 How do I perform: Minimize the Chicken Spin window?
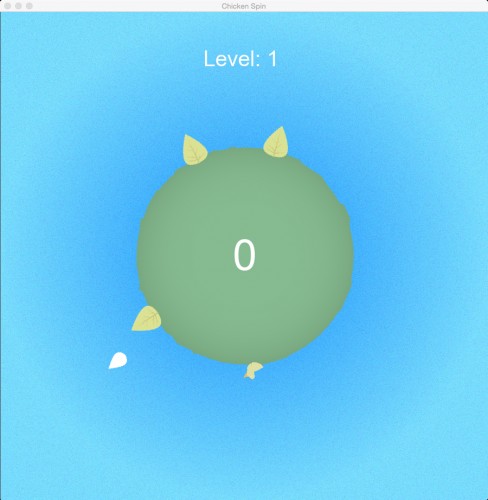pyautogui.click(x=19, y=6)
